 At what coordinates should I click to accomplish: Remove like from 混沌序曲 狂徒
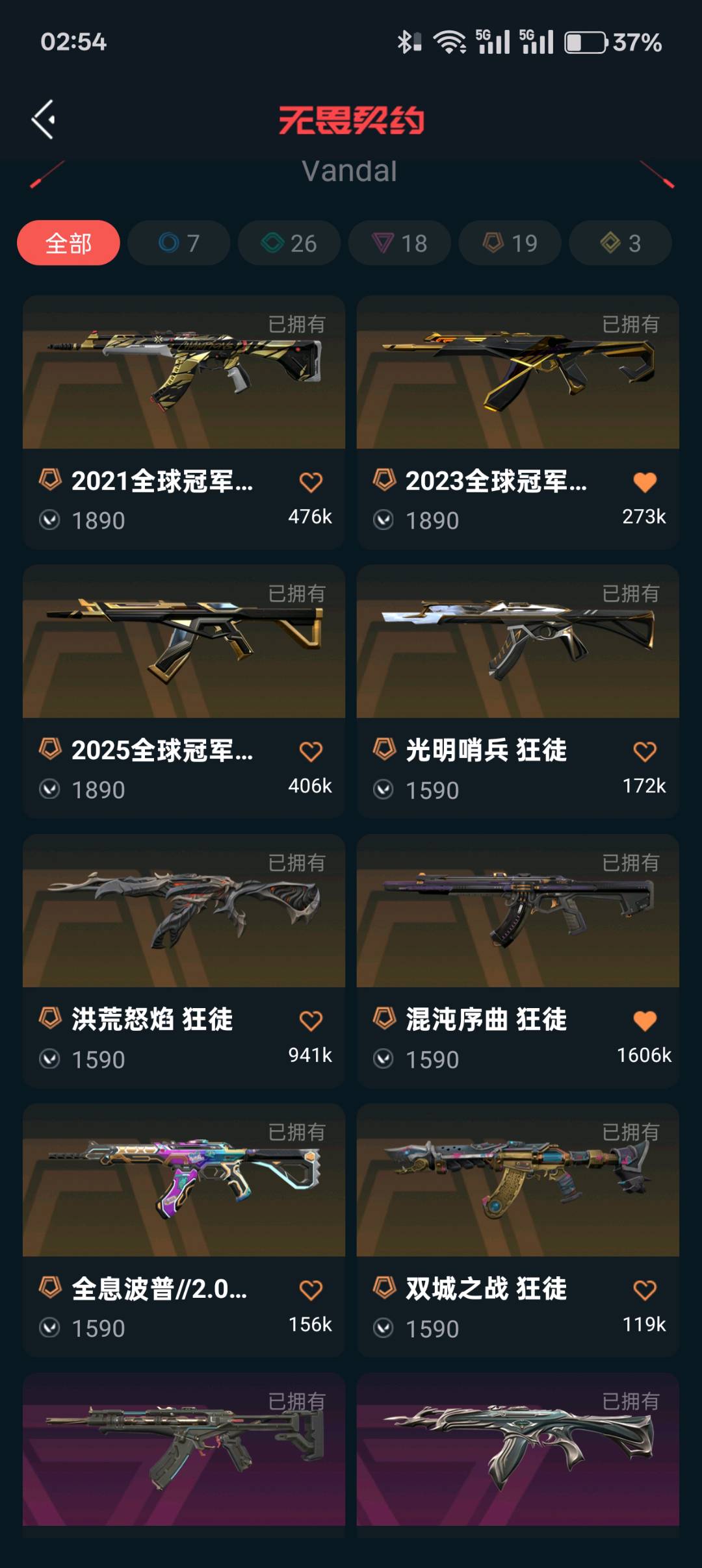coord(645,1021)
